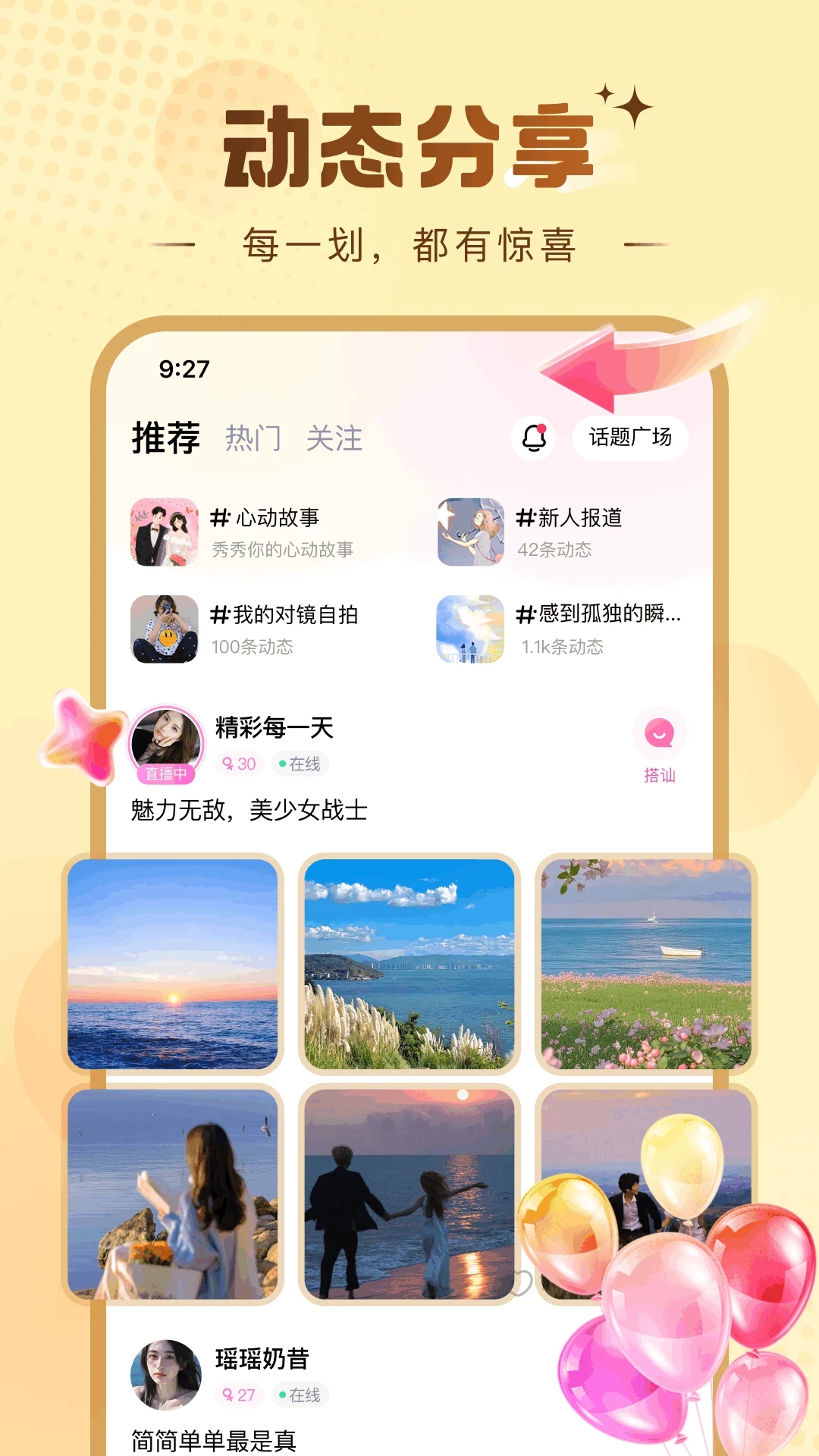The width and height of the screenshot is (819, 1456).
Task: Open the 话题广场 topic square
Action: 629,438
